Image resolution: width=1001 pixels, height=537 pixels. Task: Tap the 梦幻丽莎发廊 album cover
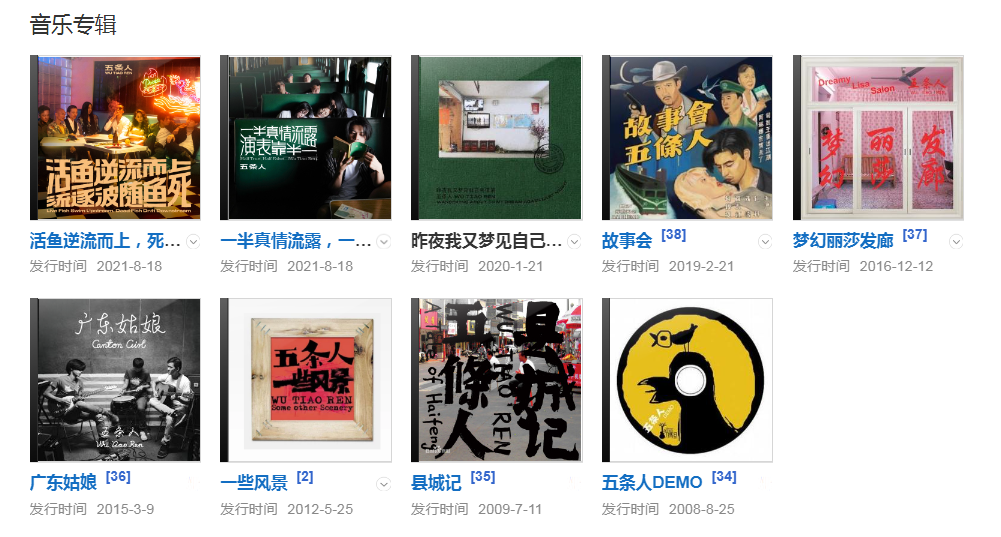[x=878, y=138]
